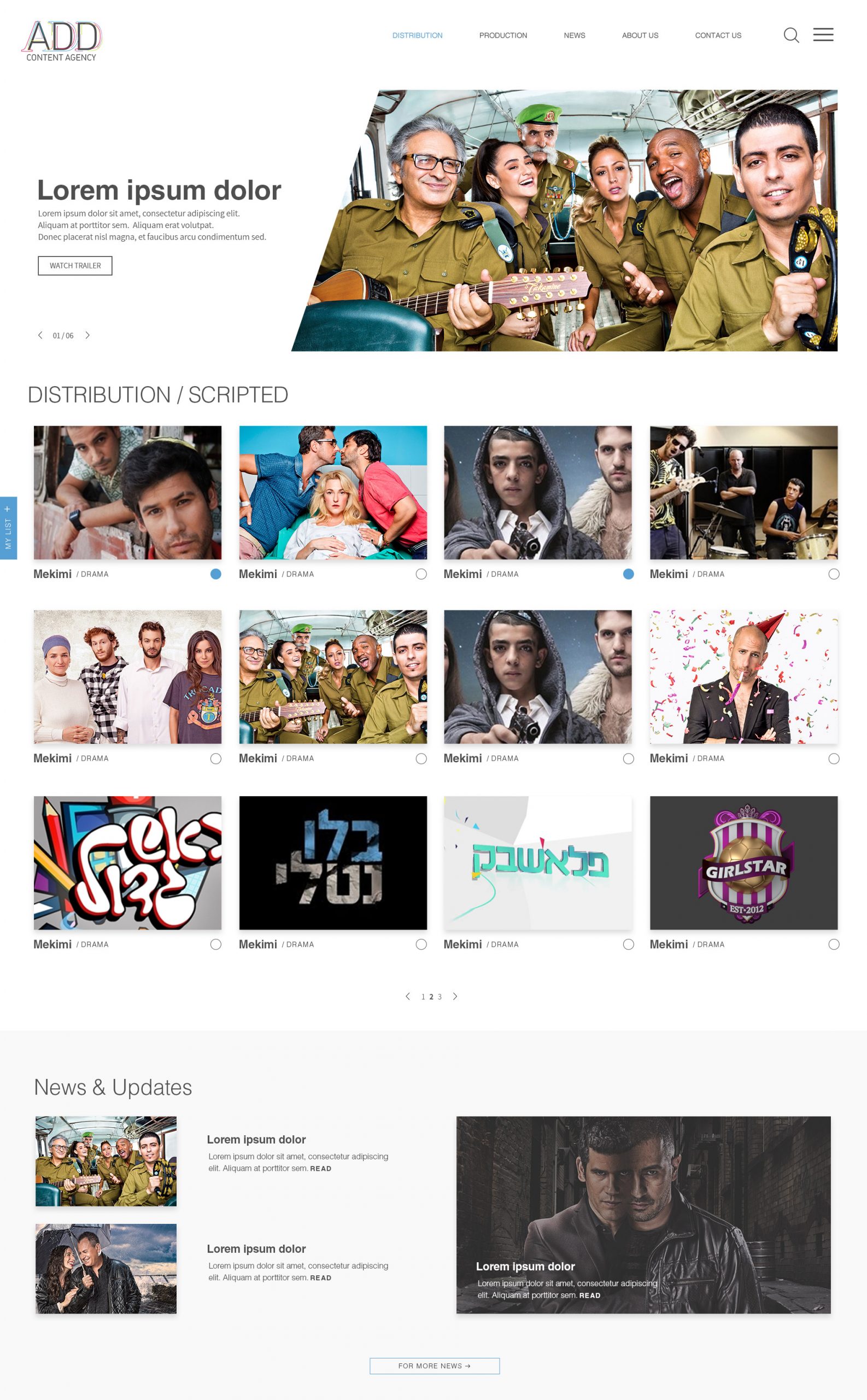The height and width of the screenshot is (1400, 867).
Task: Open the My List side tab
Action: point(8,528)
